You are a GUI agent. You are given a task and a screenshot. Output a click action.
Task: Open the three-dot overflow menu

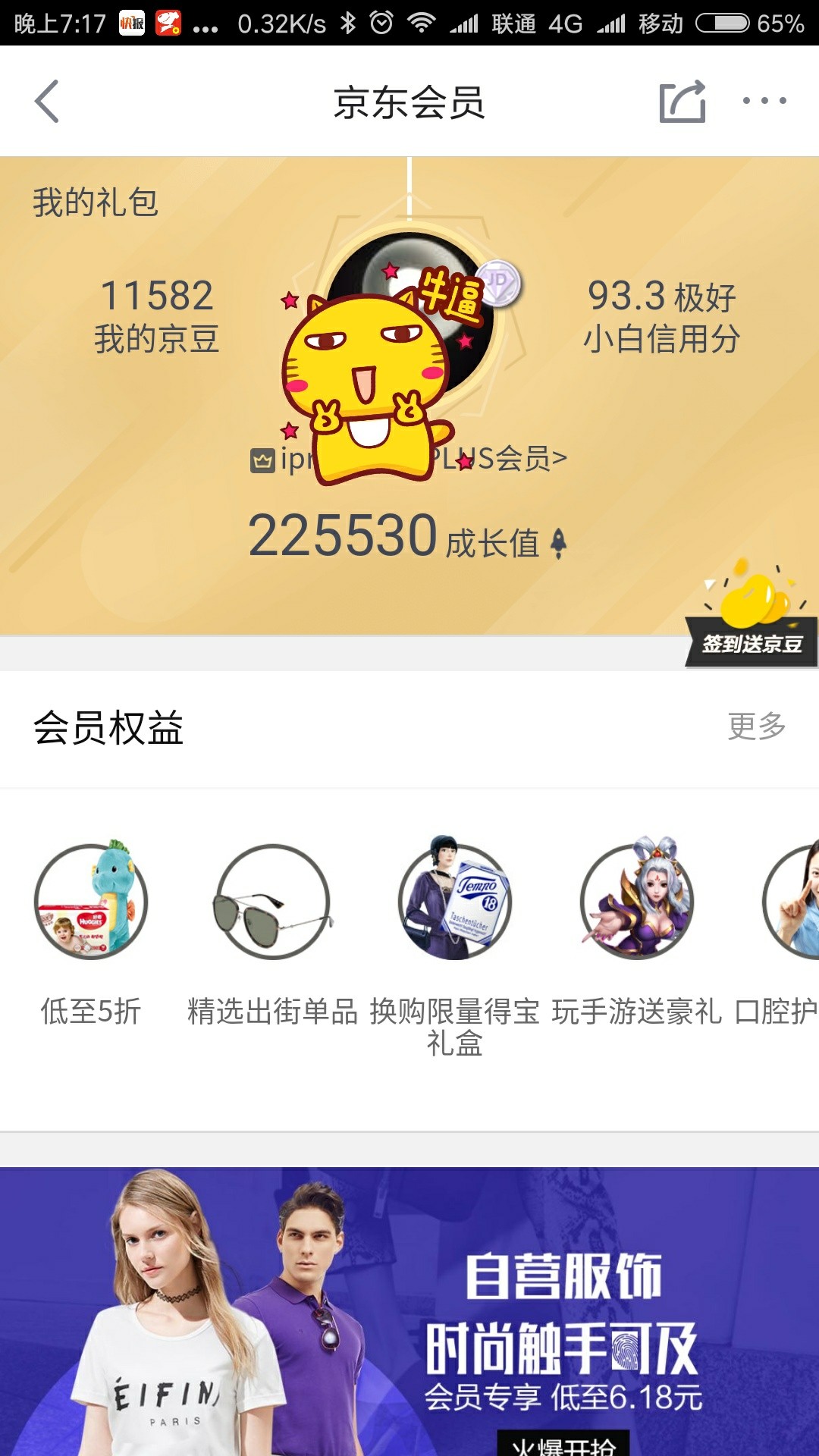(764, 101)
